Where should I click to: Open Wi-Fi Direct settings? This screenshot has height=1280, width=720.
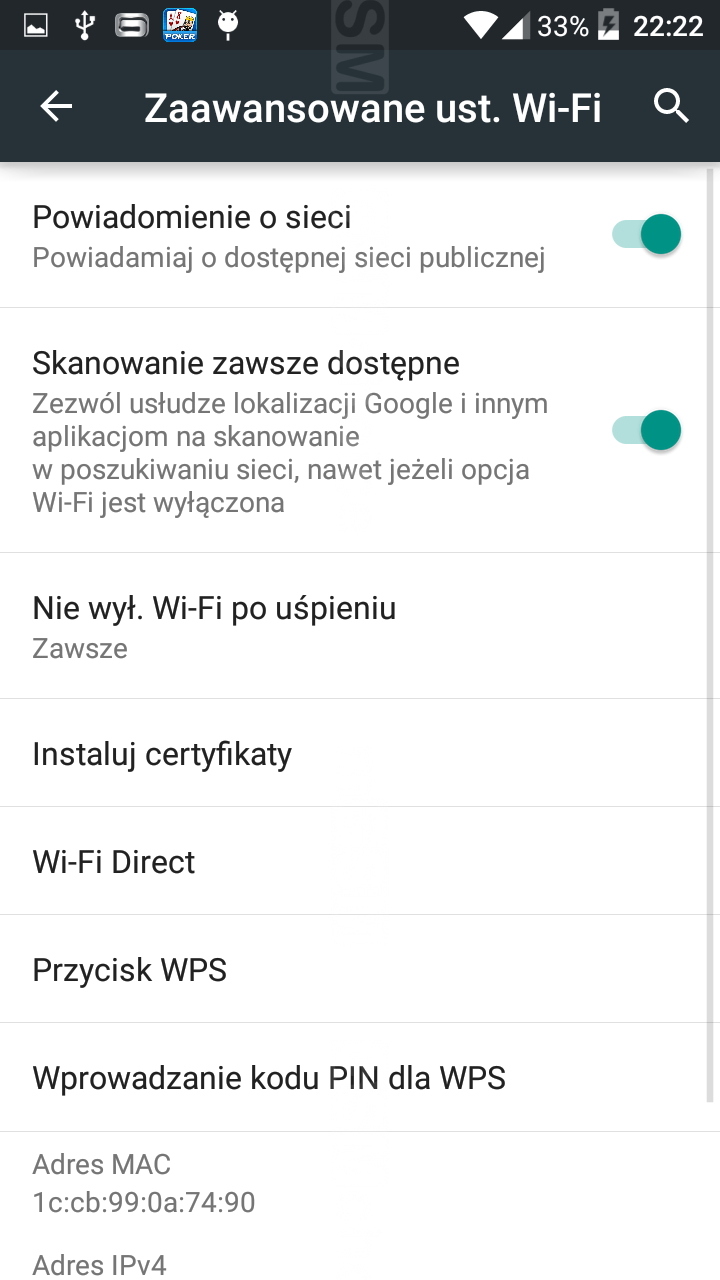pos(360,861)
